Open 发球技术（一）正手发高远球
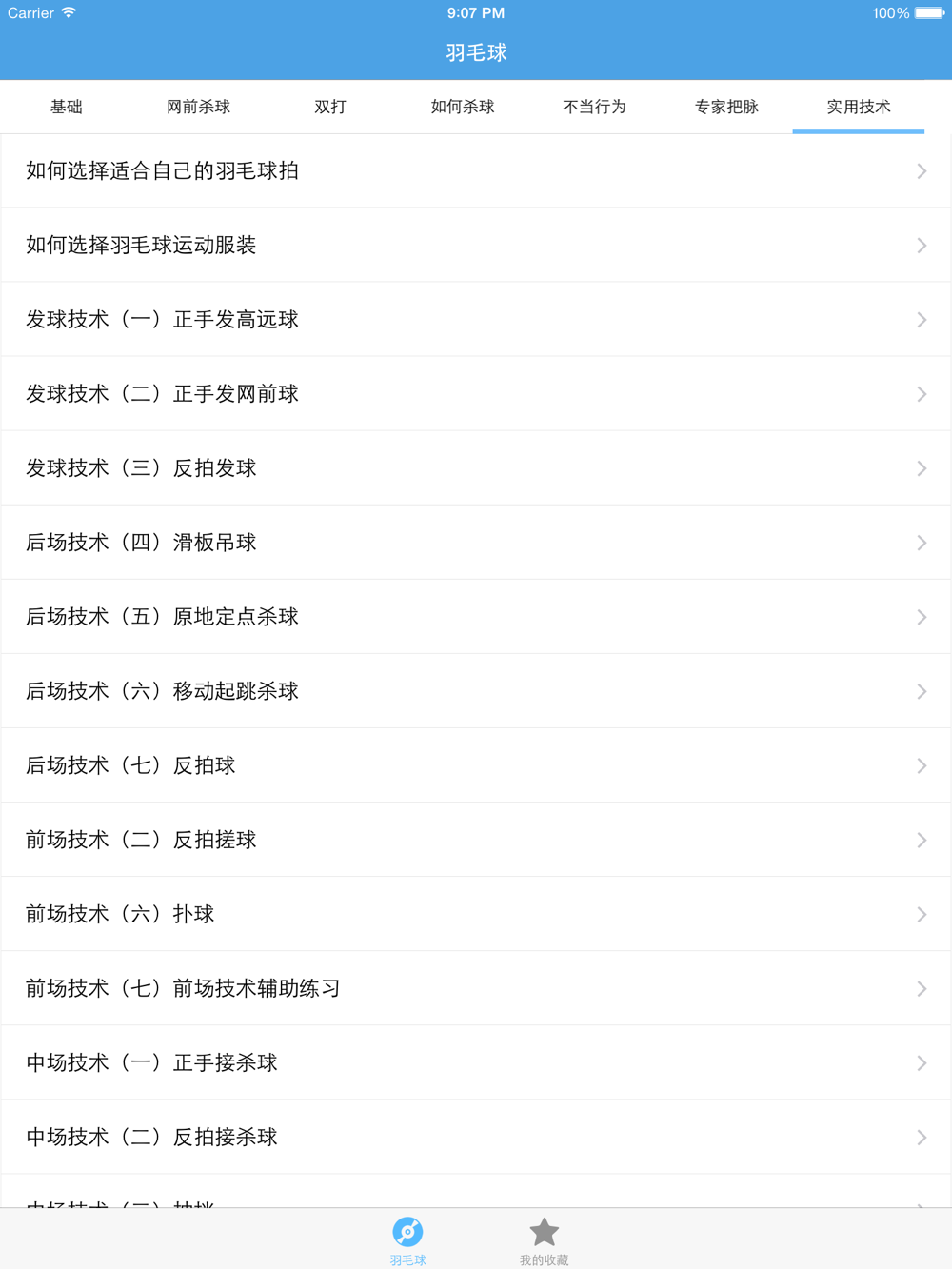Screen dimensions: 952x1269 476,320
